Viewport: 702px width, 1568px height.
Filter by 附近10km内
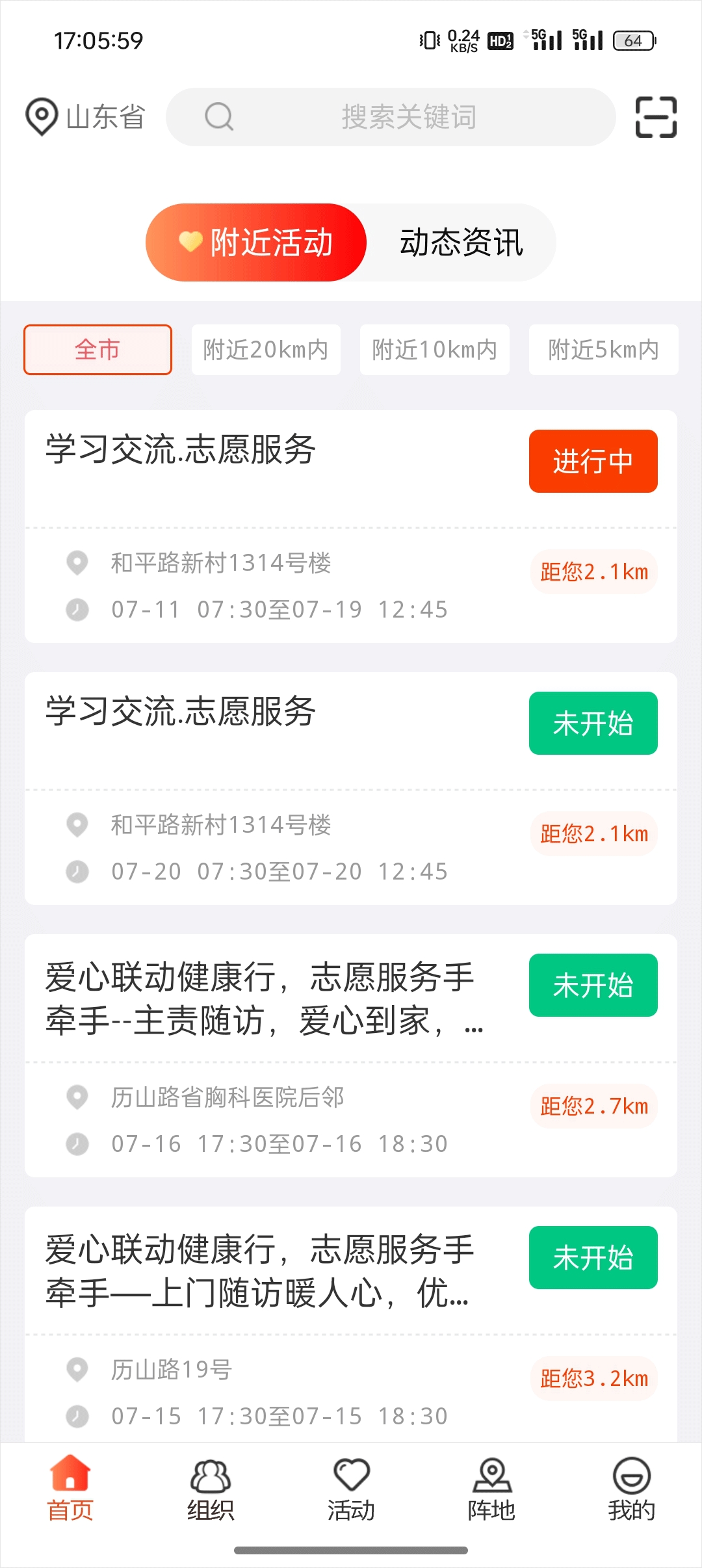click(x=435, y=350)
